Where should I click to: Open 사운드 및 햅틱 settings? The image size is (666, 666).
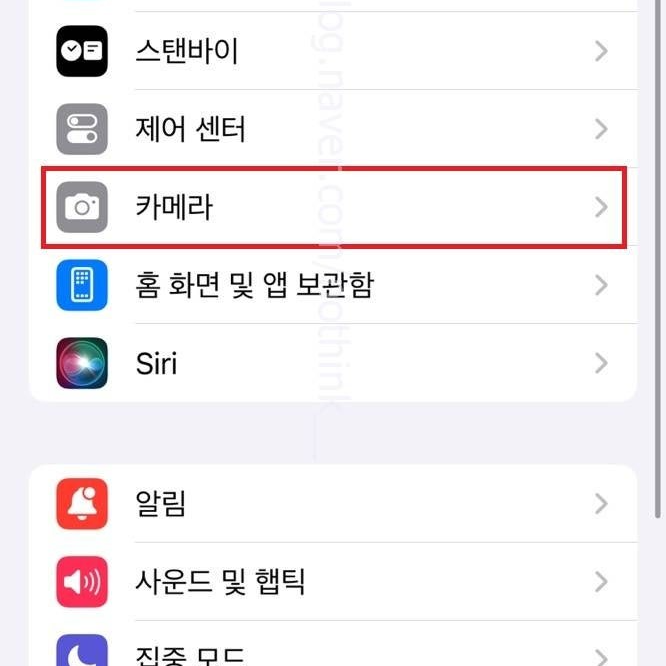[333, 581]
